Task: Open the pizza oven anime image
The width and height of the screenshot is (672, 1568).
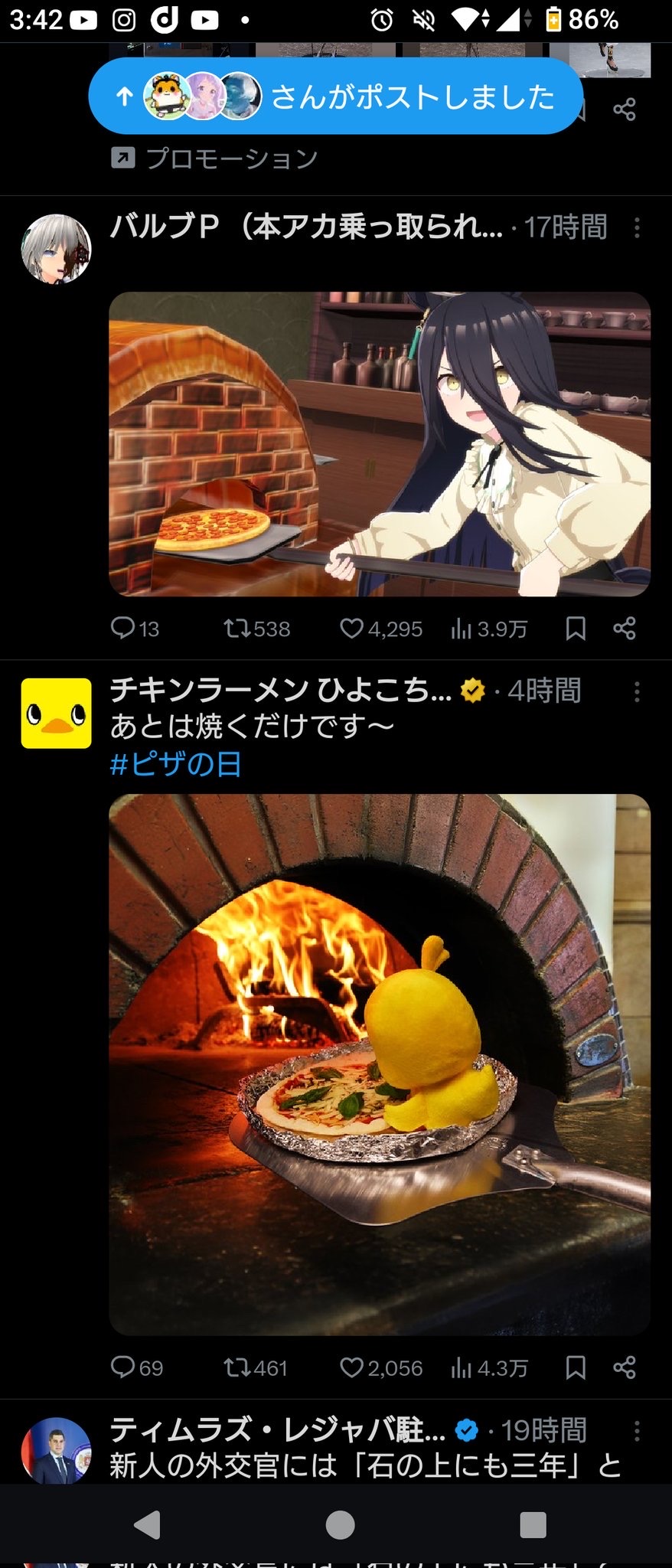Action: click(380, 443)
